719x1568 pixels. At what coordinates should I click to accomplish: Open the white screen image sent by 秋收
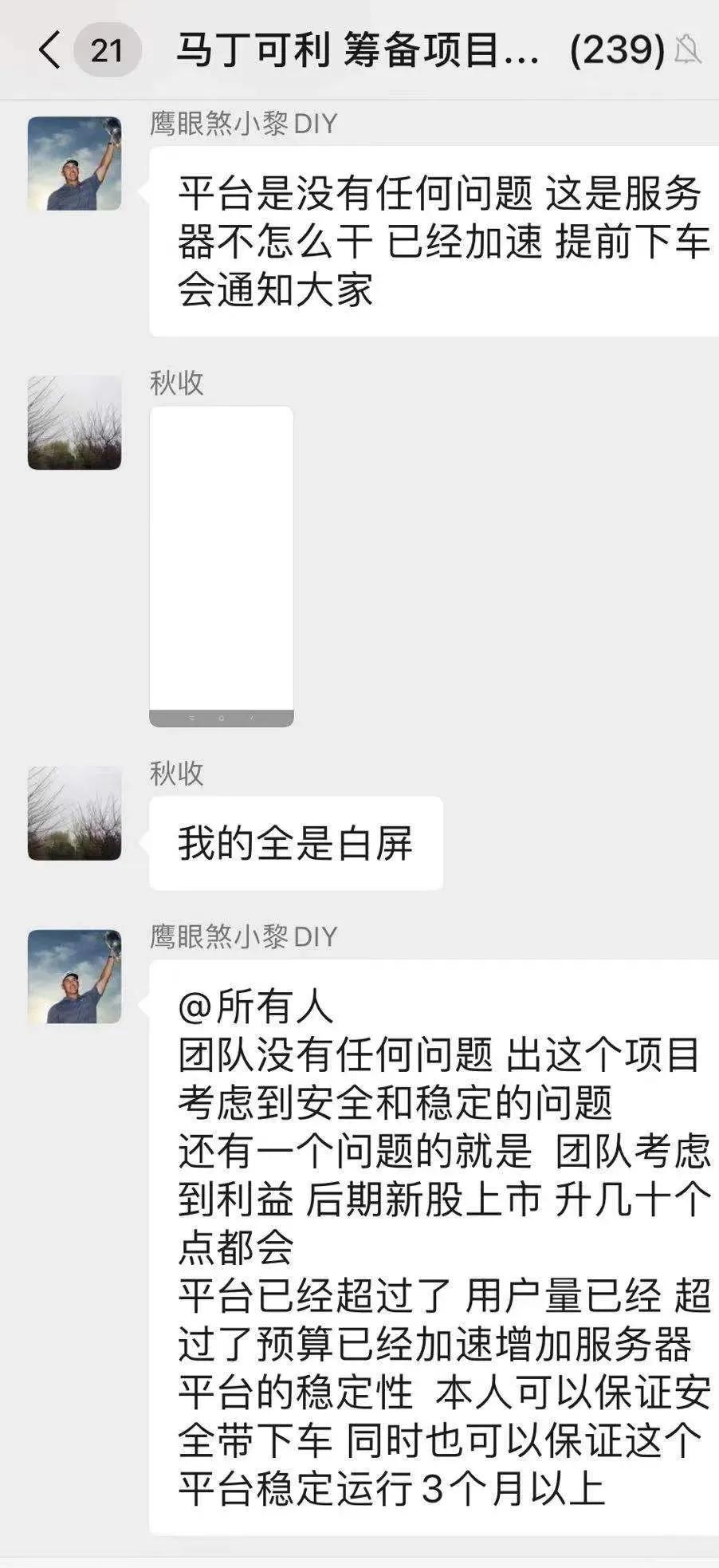click(222, 566)
